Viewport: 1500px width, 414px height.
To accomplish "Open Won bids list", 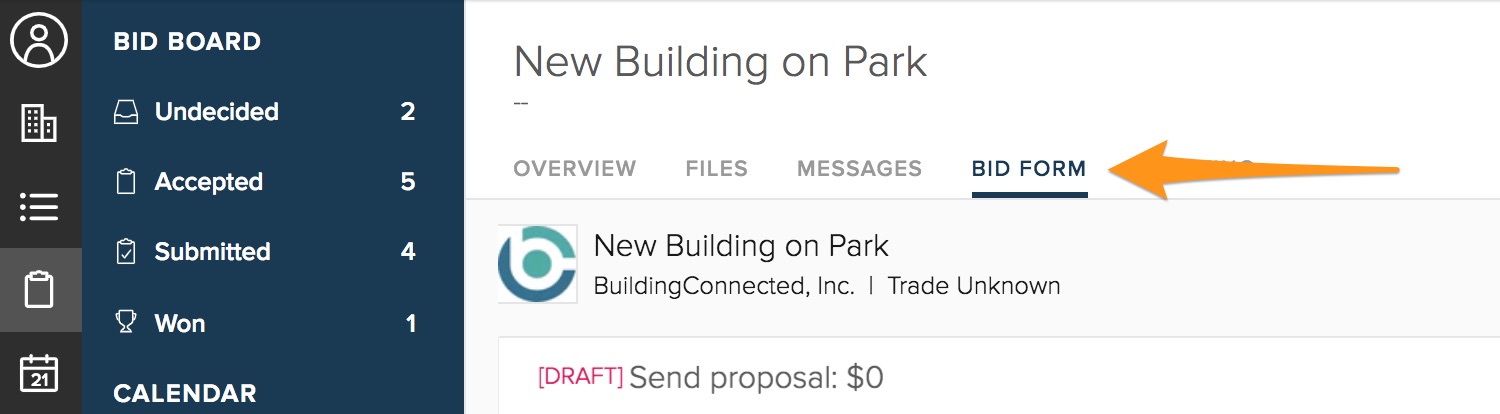I will [x=179, y=323].
